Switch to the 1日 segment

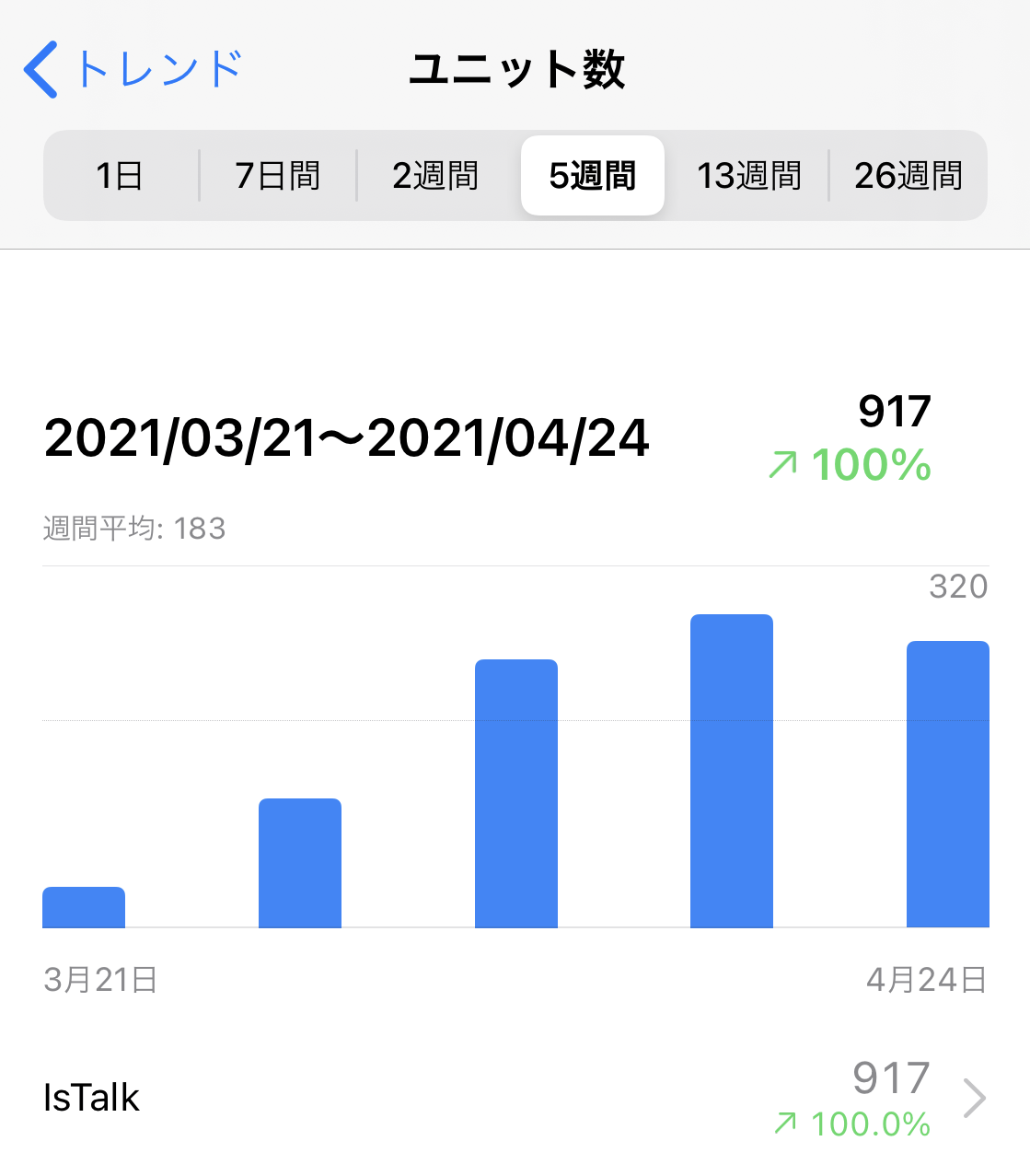click(x=120, y=175)
